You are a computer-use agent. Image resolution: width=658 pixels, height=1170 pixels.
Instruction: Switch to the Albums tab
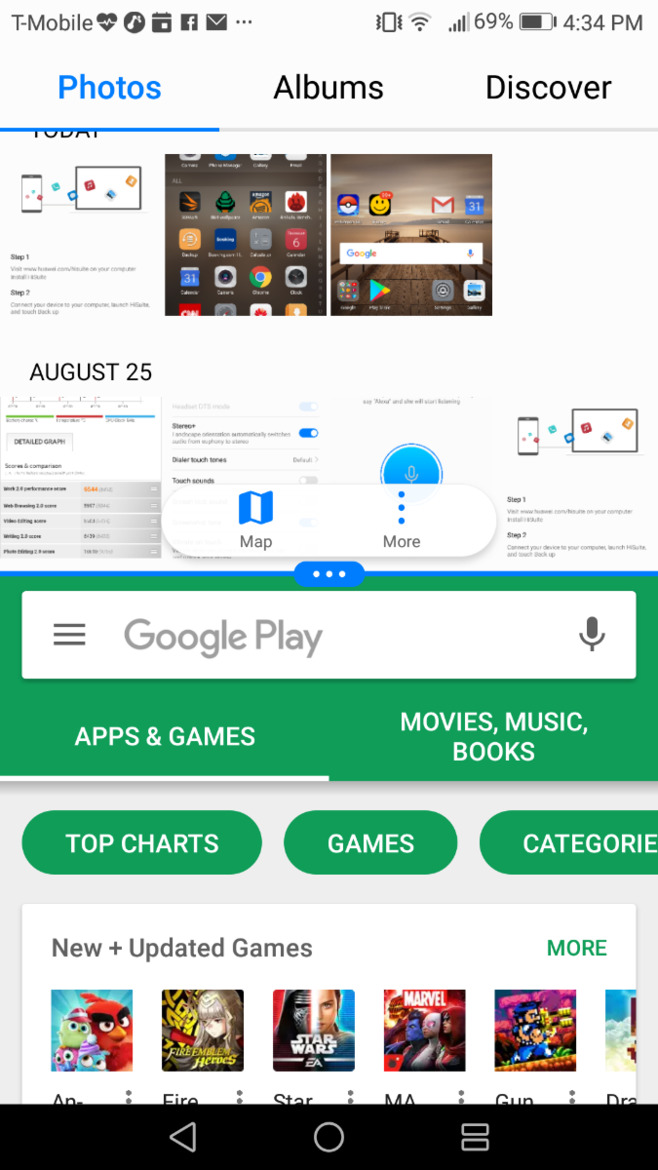tap(328, 88)
